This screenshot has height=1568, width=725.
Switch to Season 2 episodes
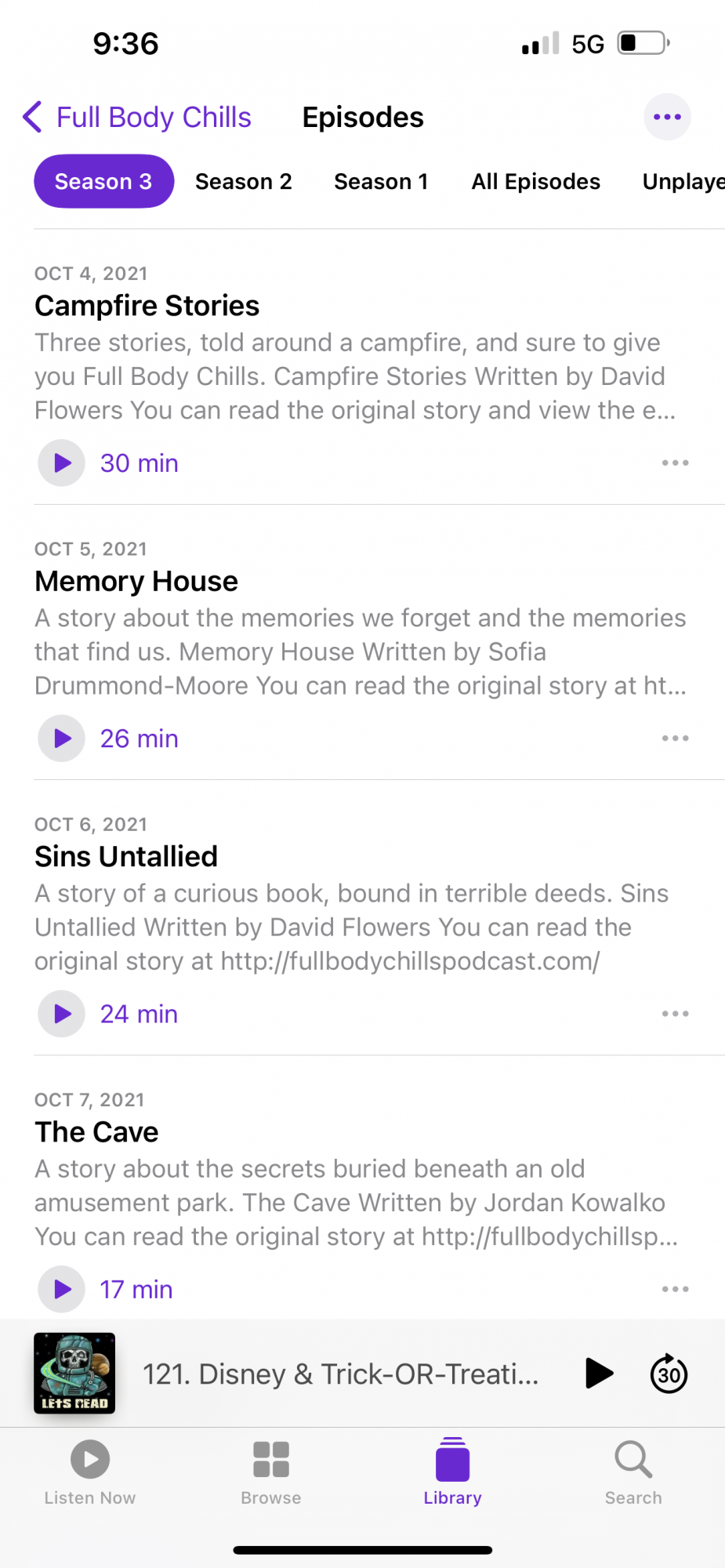[x=243, y=182]
